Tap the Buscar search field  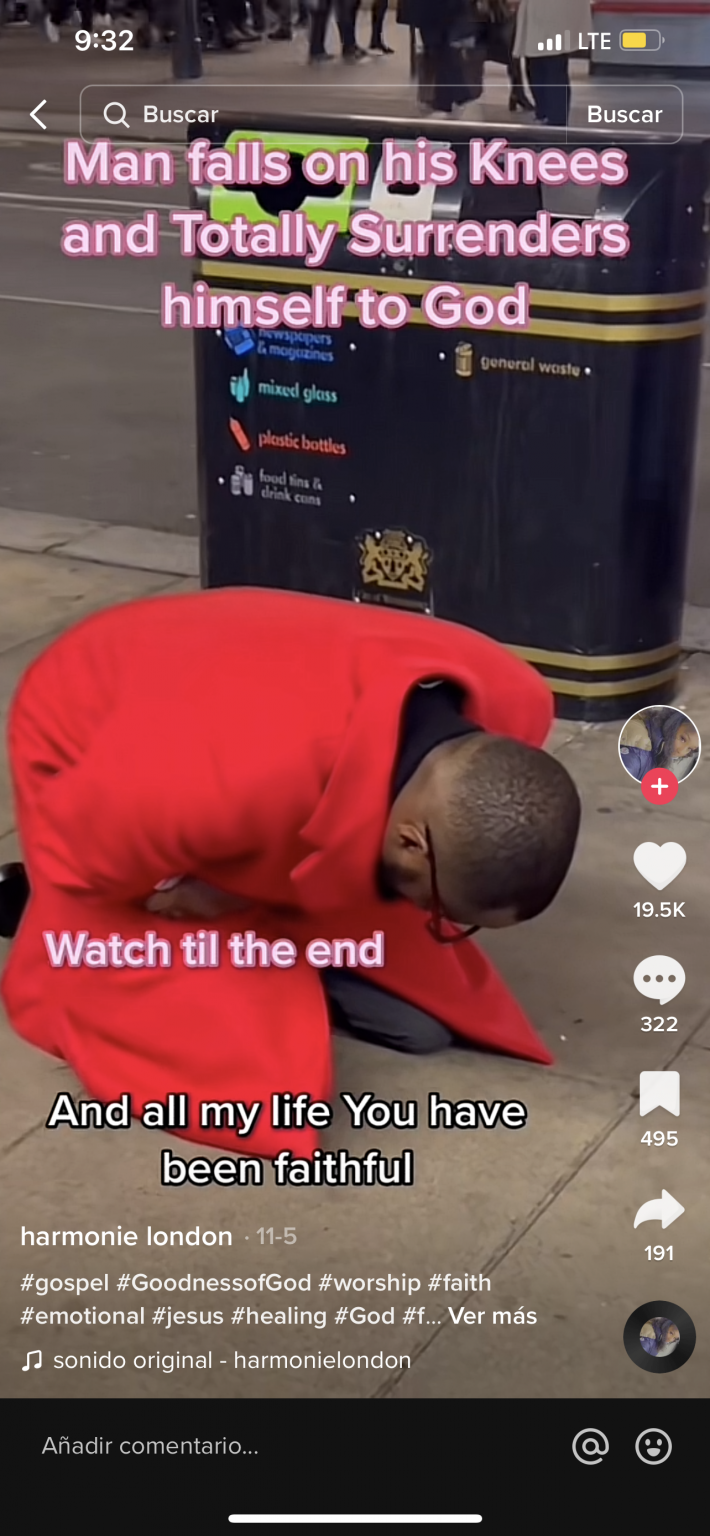point(320,115)
